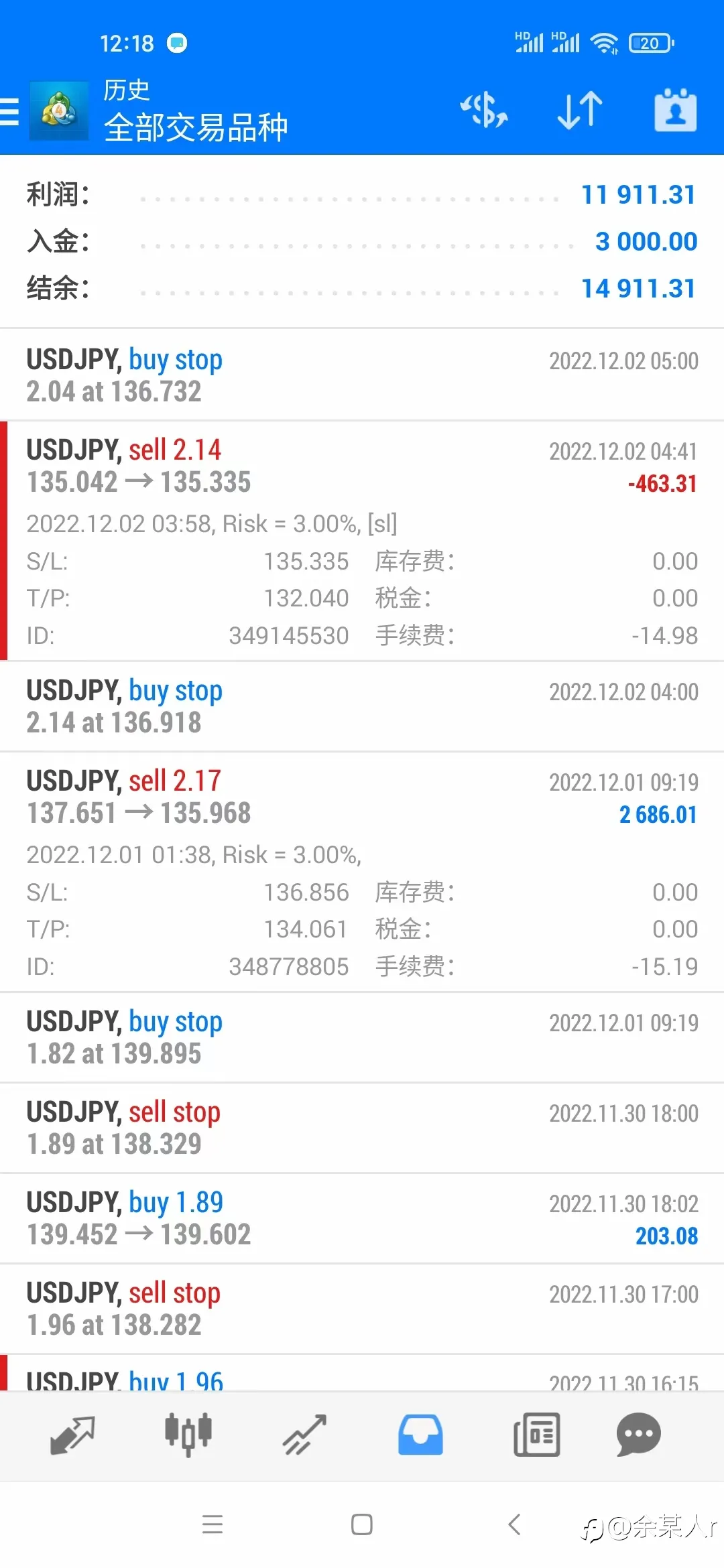Go back using the system back button
Screen dimensions: 724x1568
[514, 1524]
